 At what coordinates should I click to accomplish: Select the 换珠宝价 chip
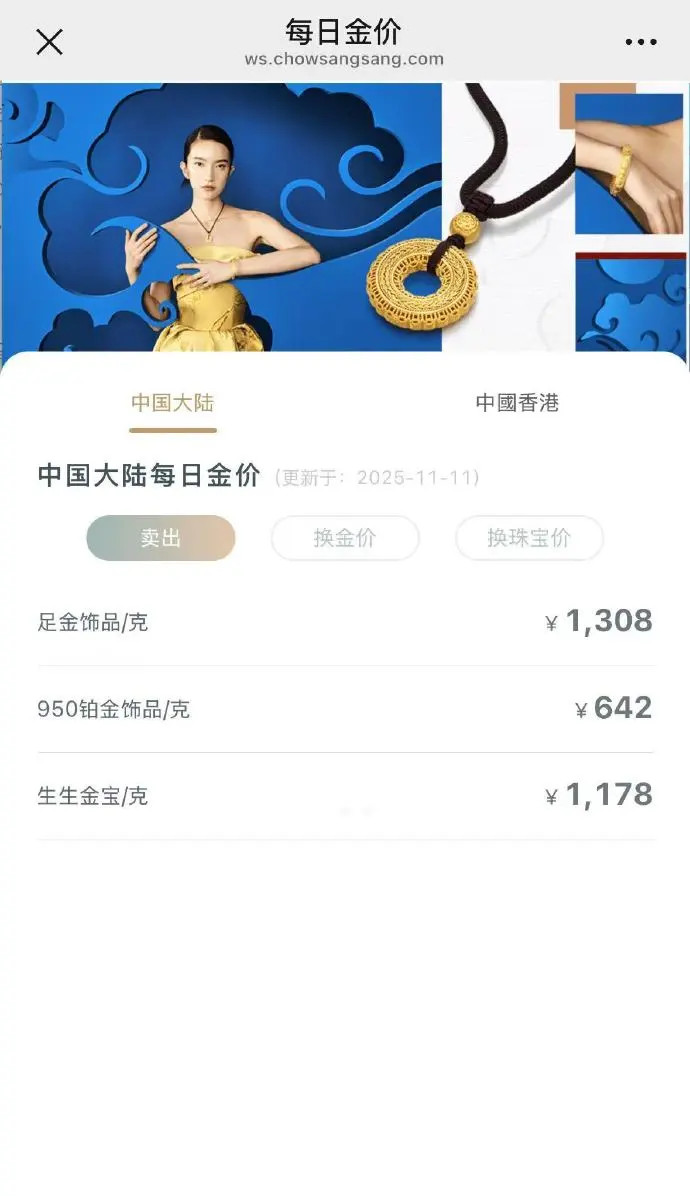529,538
